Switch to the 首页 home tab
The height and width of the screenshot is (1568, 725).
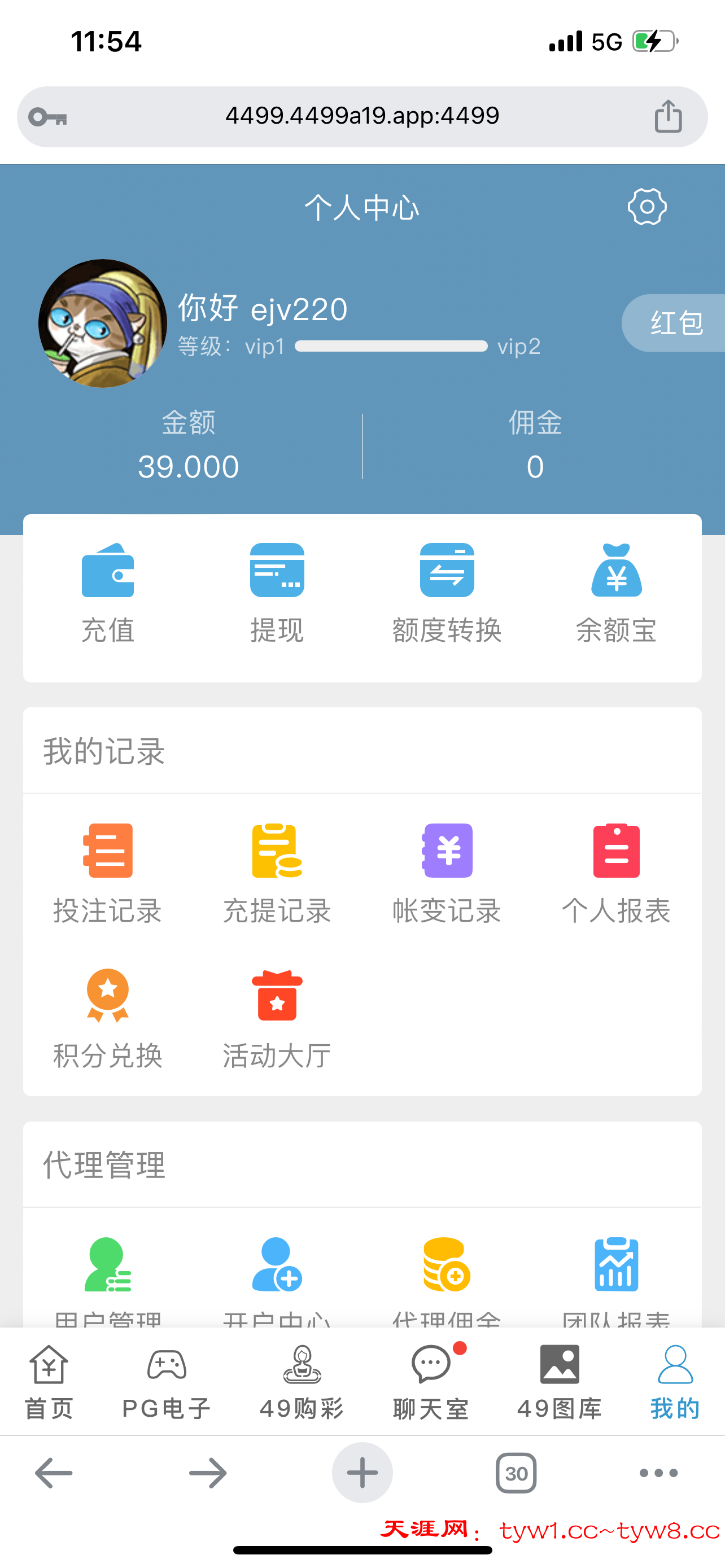[x=49, y=1382]
